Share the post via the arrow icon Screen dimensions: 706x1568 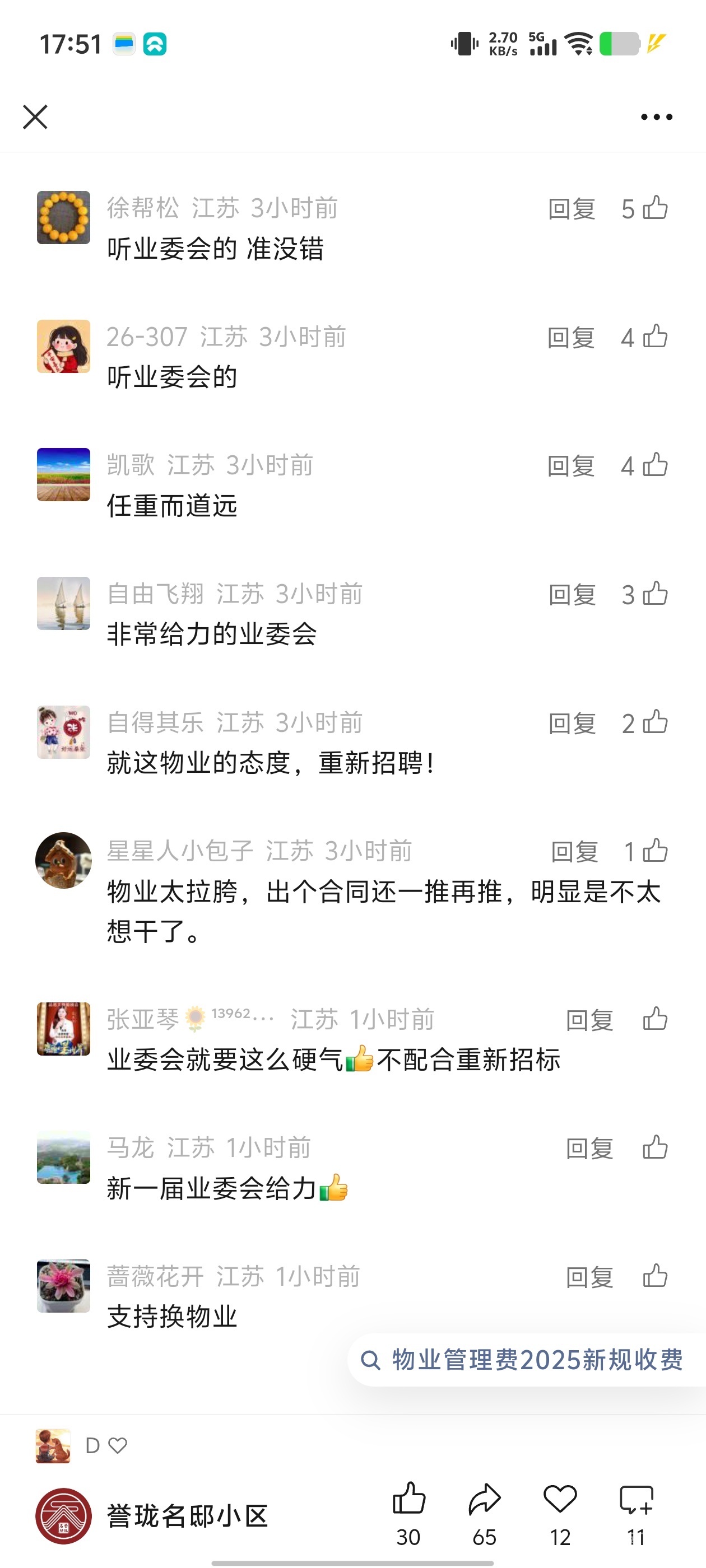tap(484, 1499)
